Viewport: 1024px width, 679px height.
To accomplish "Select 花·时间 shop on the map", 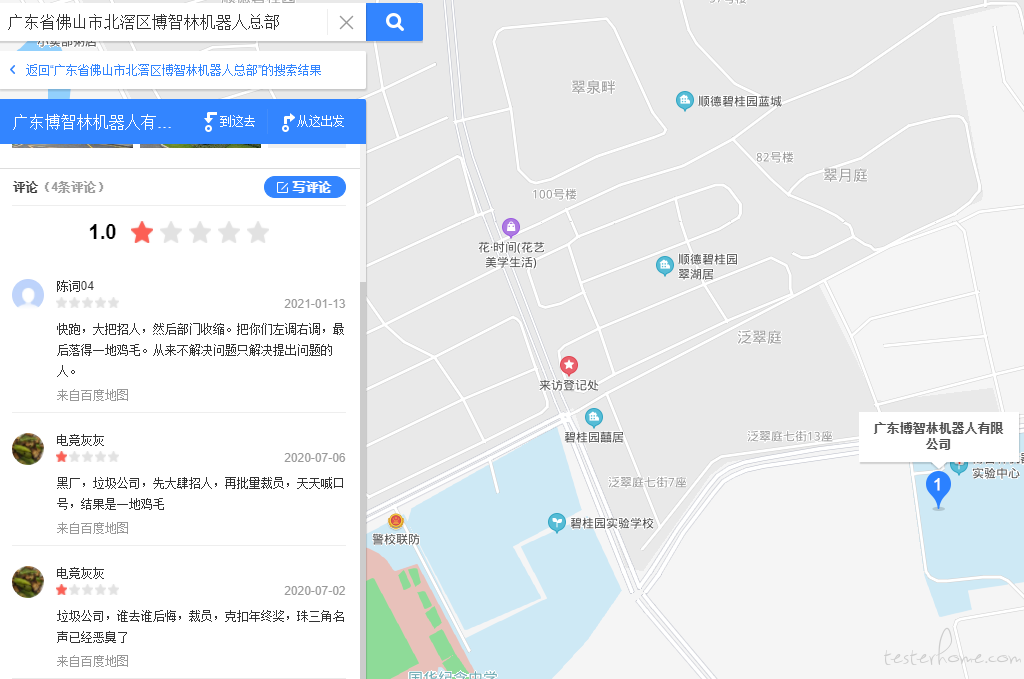I will click(510, 228).
